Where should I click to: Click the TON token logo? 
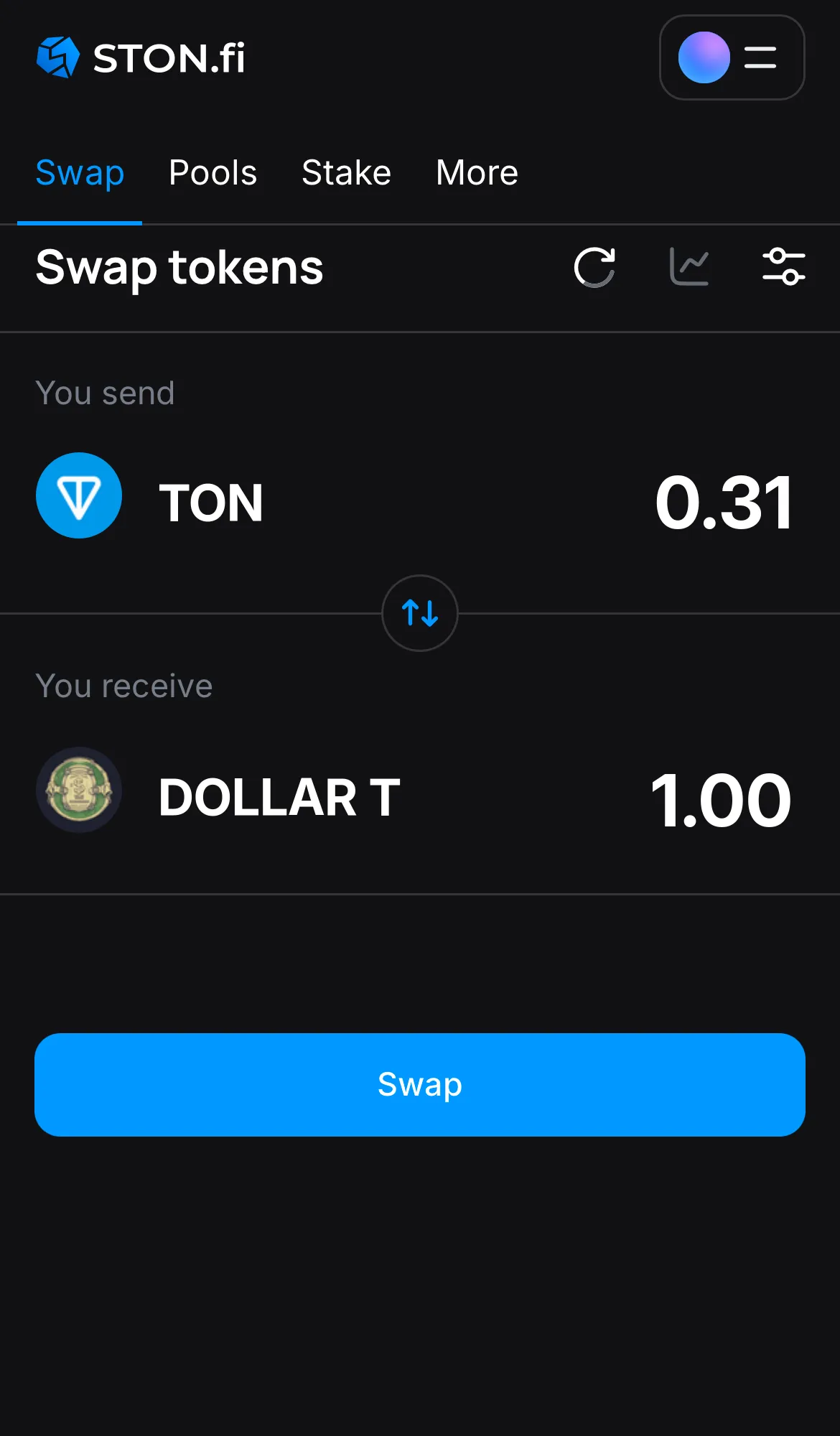click(79, 495)
